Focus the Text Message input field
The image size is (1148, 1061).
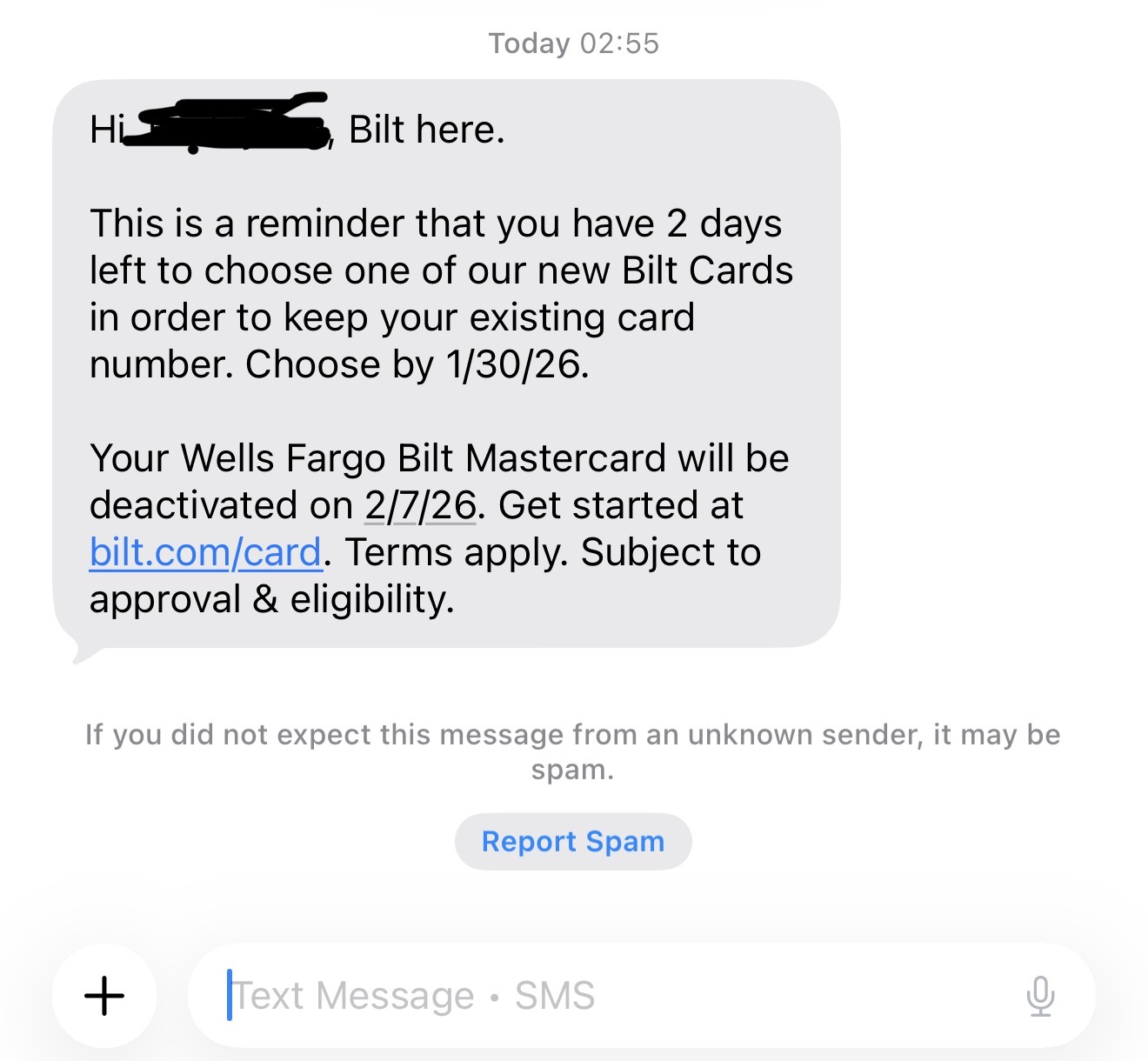(609, 995)
